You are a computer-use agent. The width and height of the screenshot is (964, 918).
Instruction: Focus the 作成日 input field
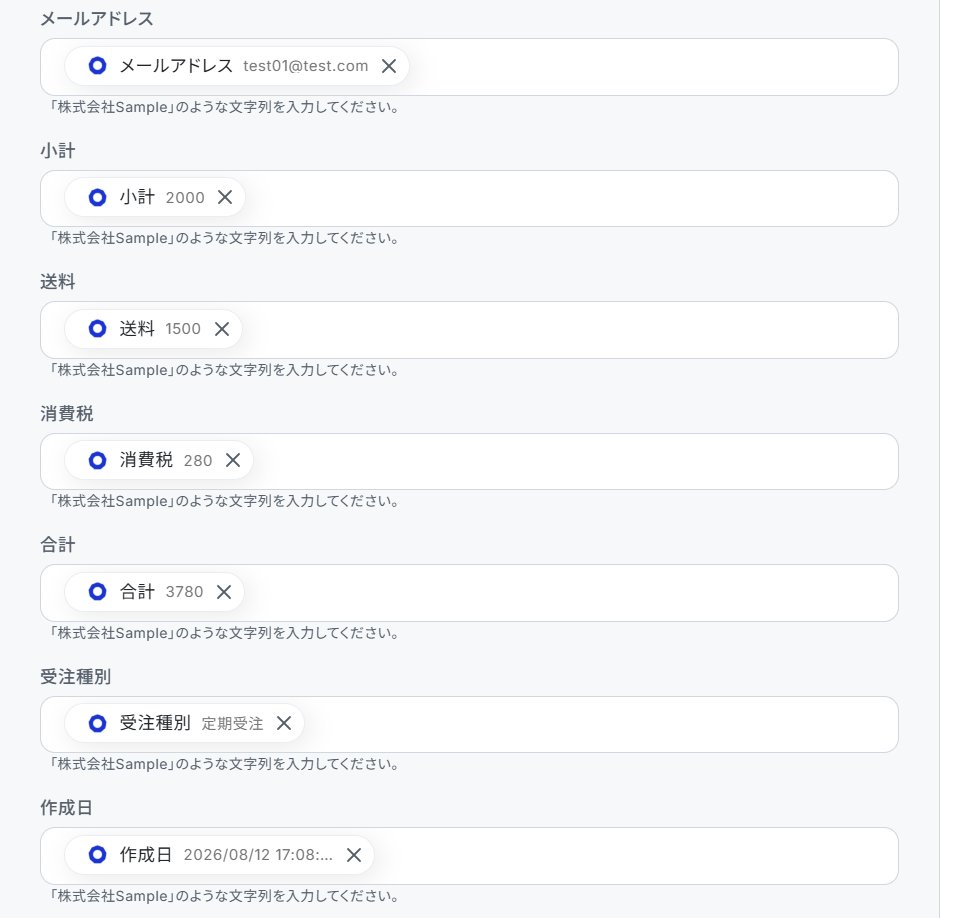tap(469, 856)
